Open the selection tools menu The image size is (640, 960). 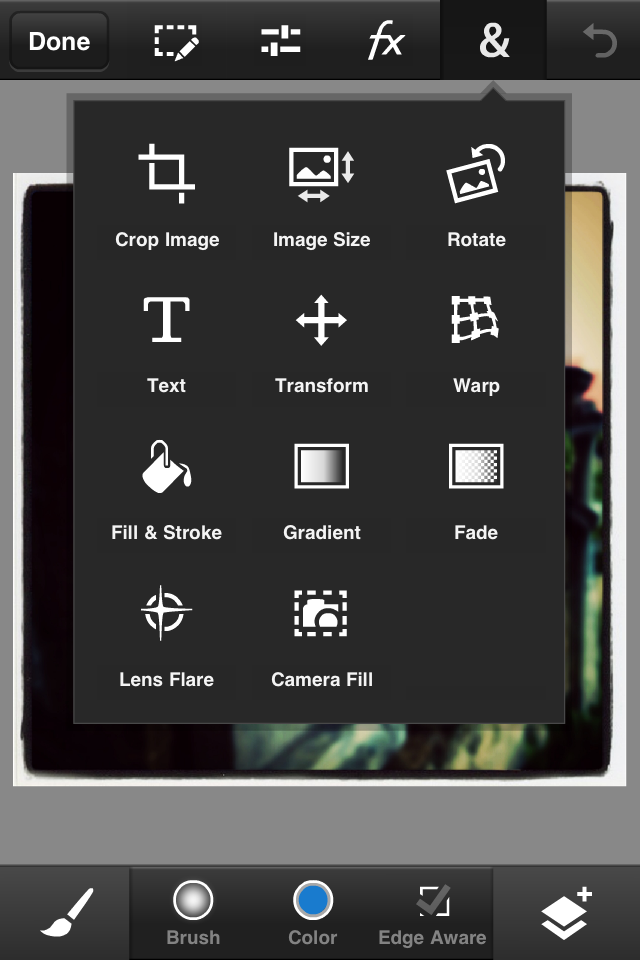click(x=176, y=41)
